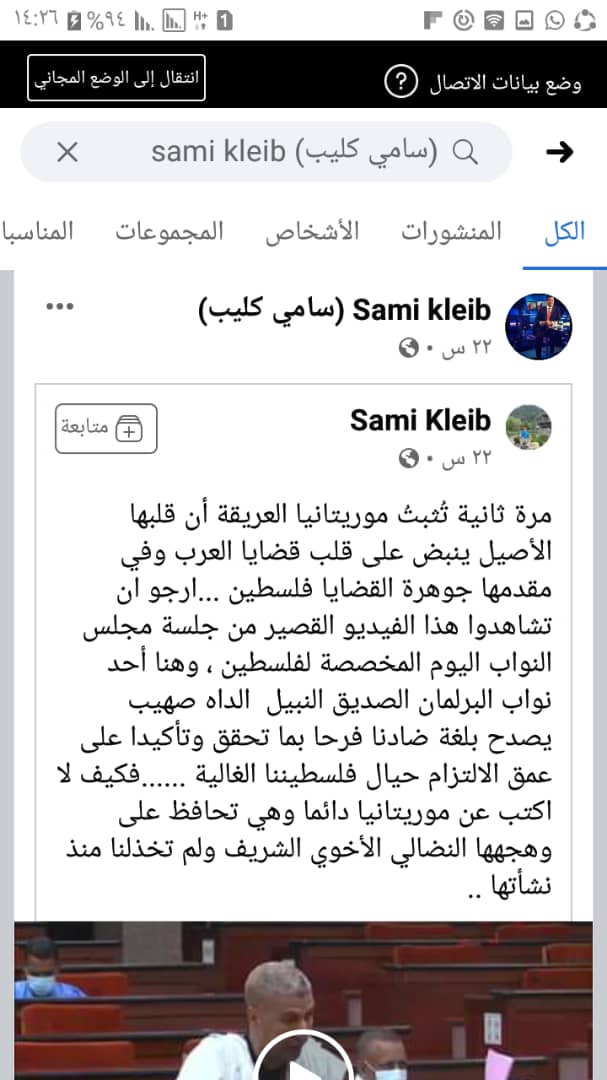Follow Sami Kleib with the متابعة button
Image resolution: width=607 pixels, height=1080 pixels.
[106, 428]
